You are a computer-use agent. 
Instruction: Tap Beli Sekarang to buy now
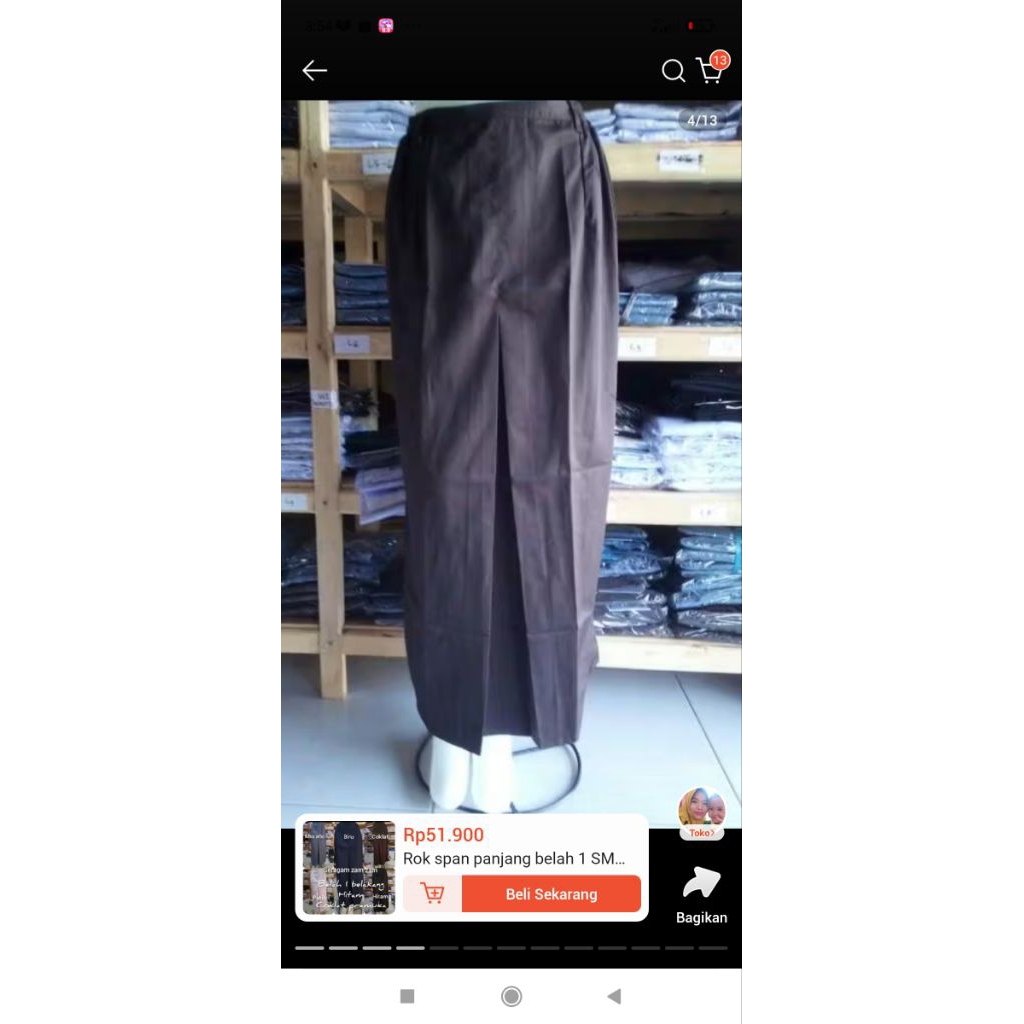[x=551, y=894]
